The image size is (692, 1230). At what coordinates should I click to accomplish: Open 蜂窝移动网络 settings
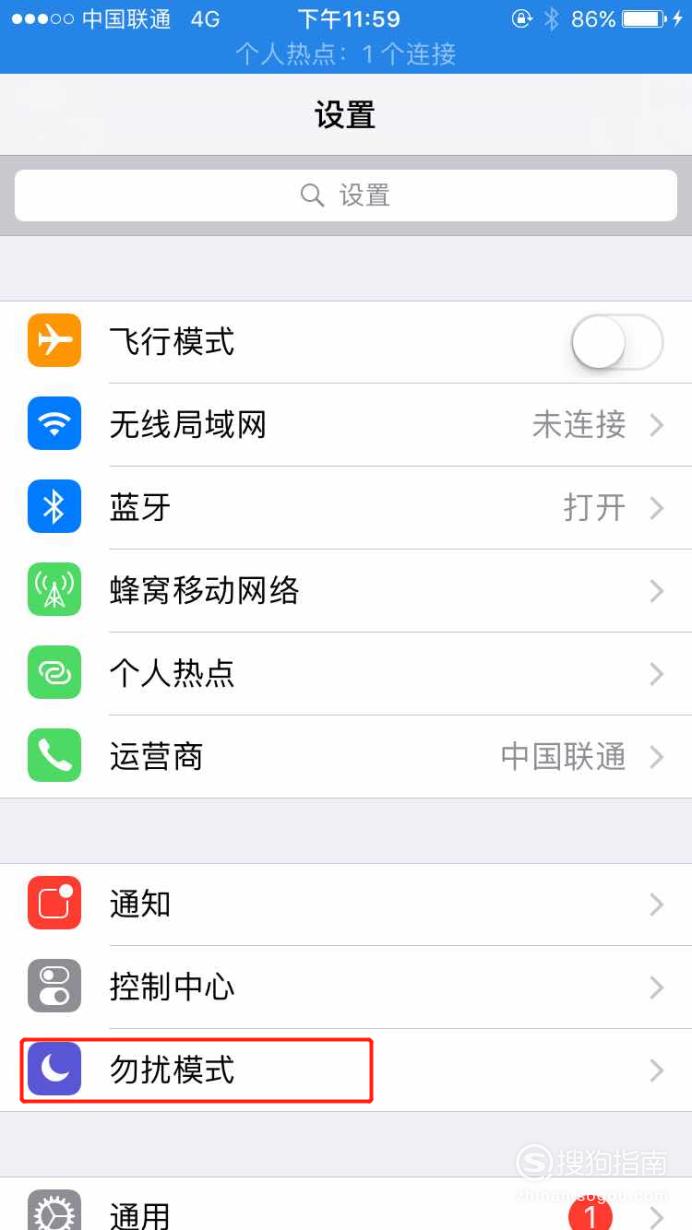point(346,591)
